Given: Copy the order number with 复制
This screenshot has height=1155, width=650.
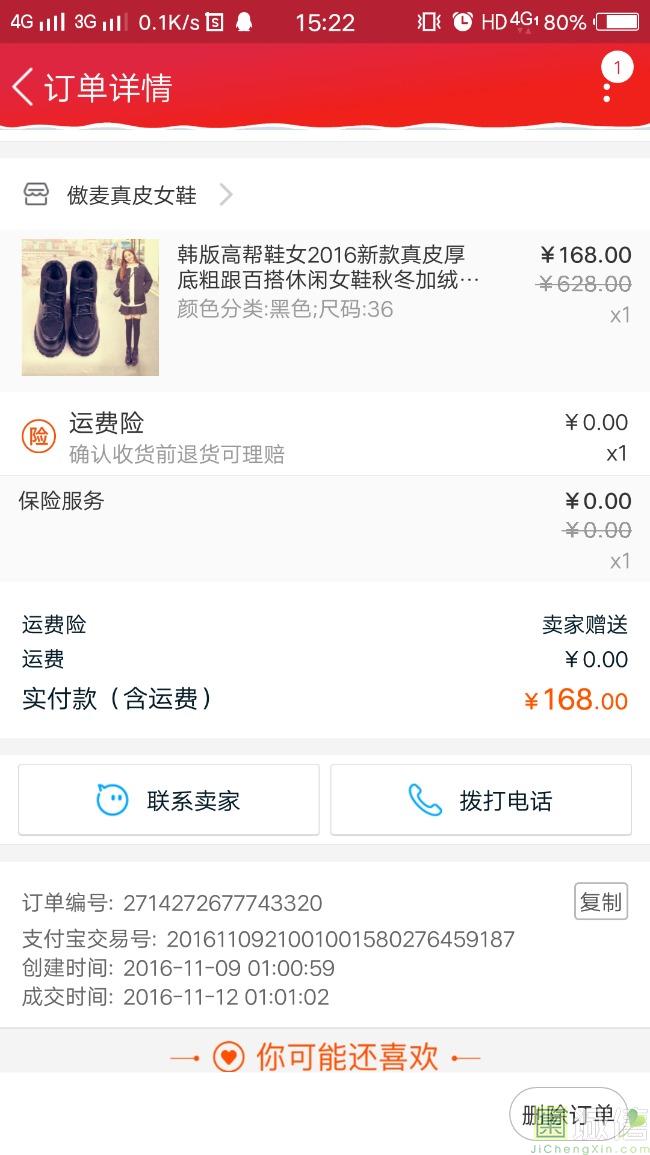Looking at the screenshot, I should click(x=601, y=902).
